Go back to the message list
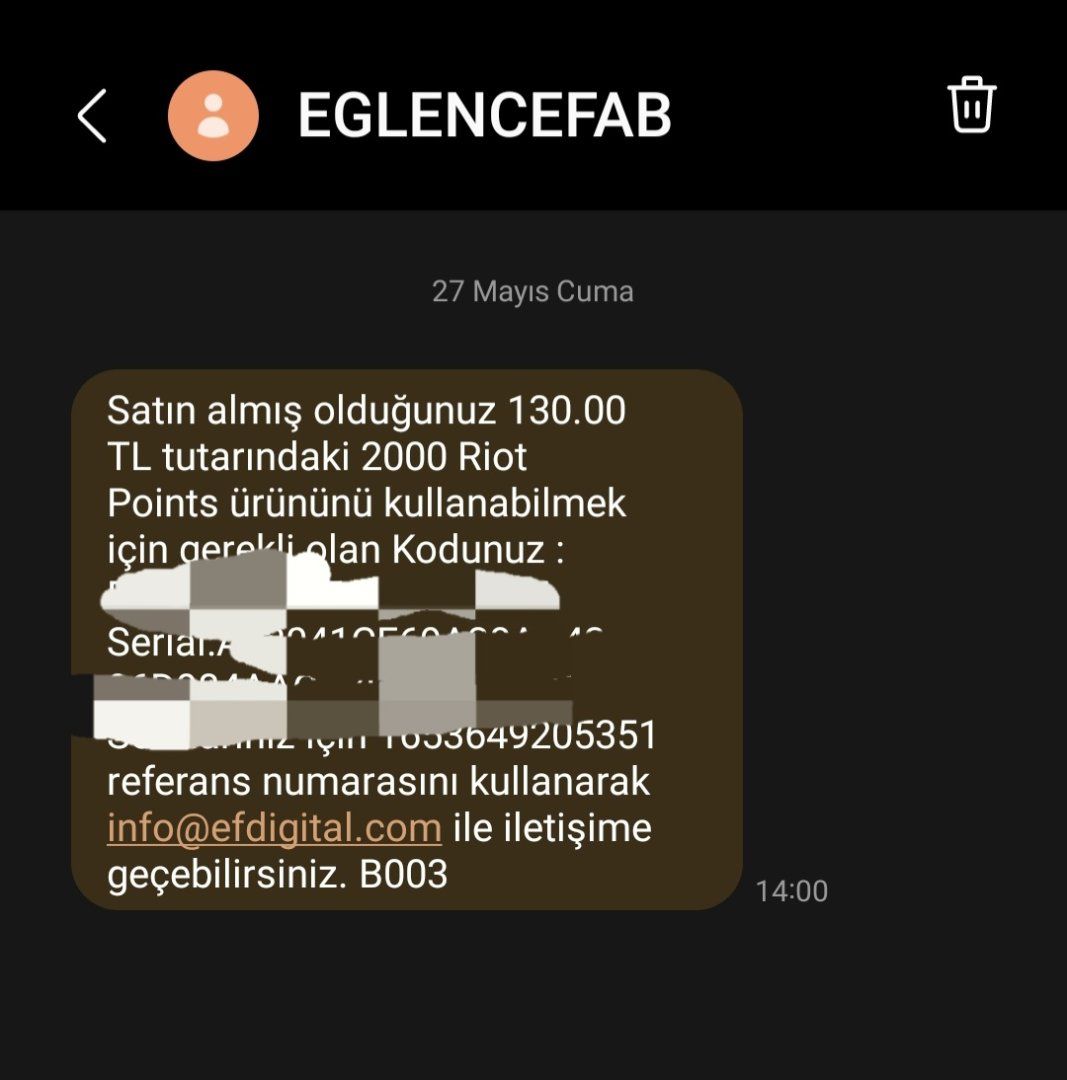The height and width of the screenshot is (1080, 1067). point(92,116)
